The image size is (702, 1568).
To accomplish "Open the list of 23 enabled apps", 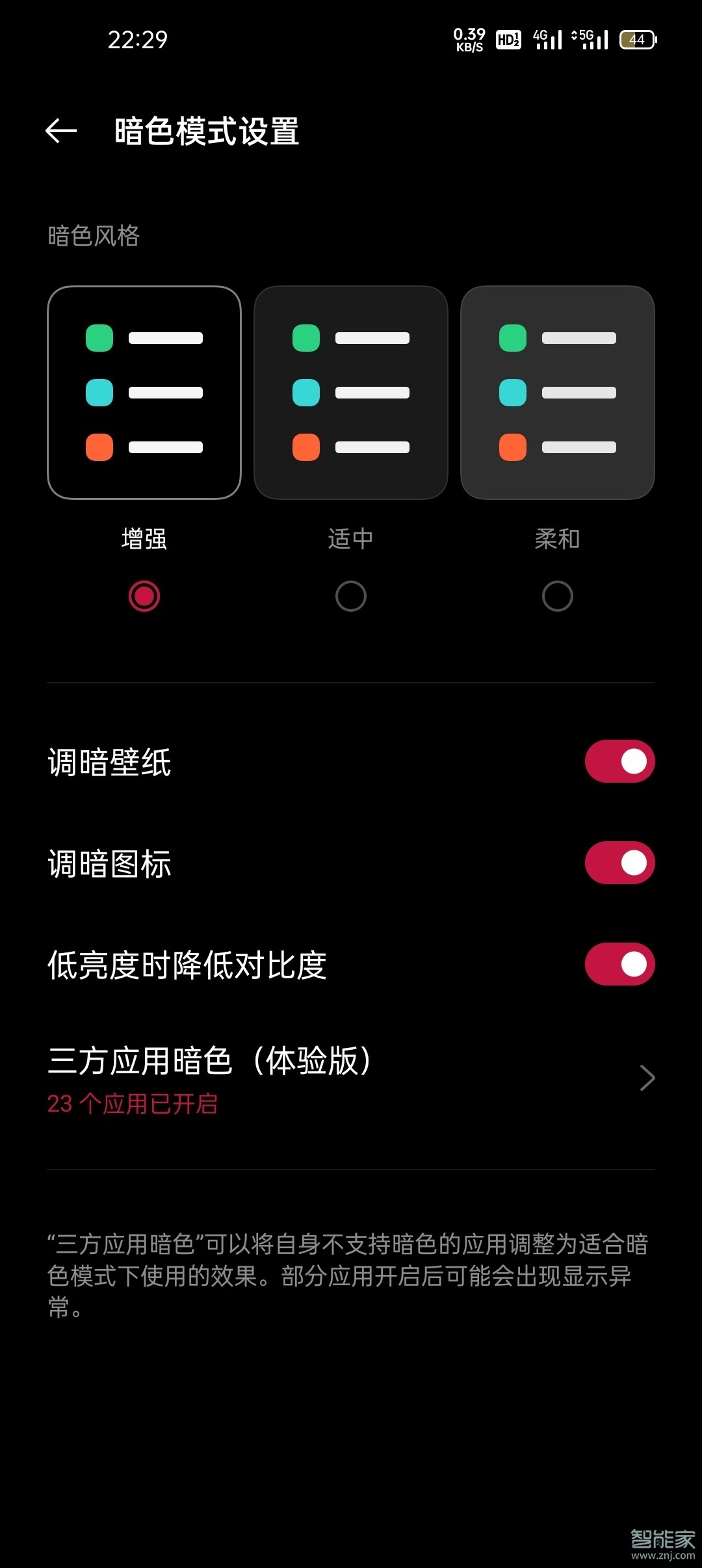I will click(x=134, y=1102).
